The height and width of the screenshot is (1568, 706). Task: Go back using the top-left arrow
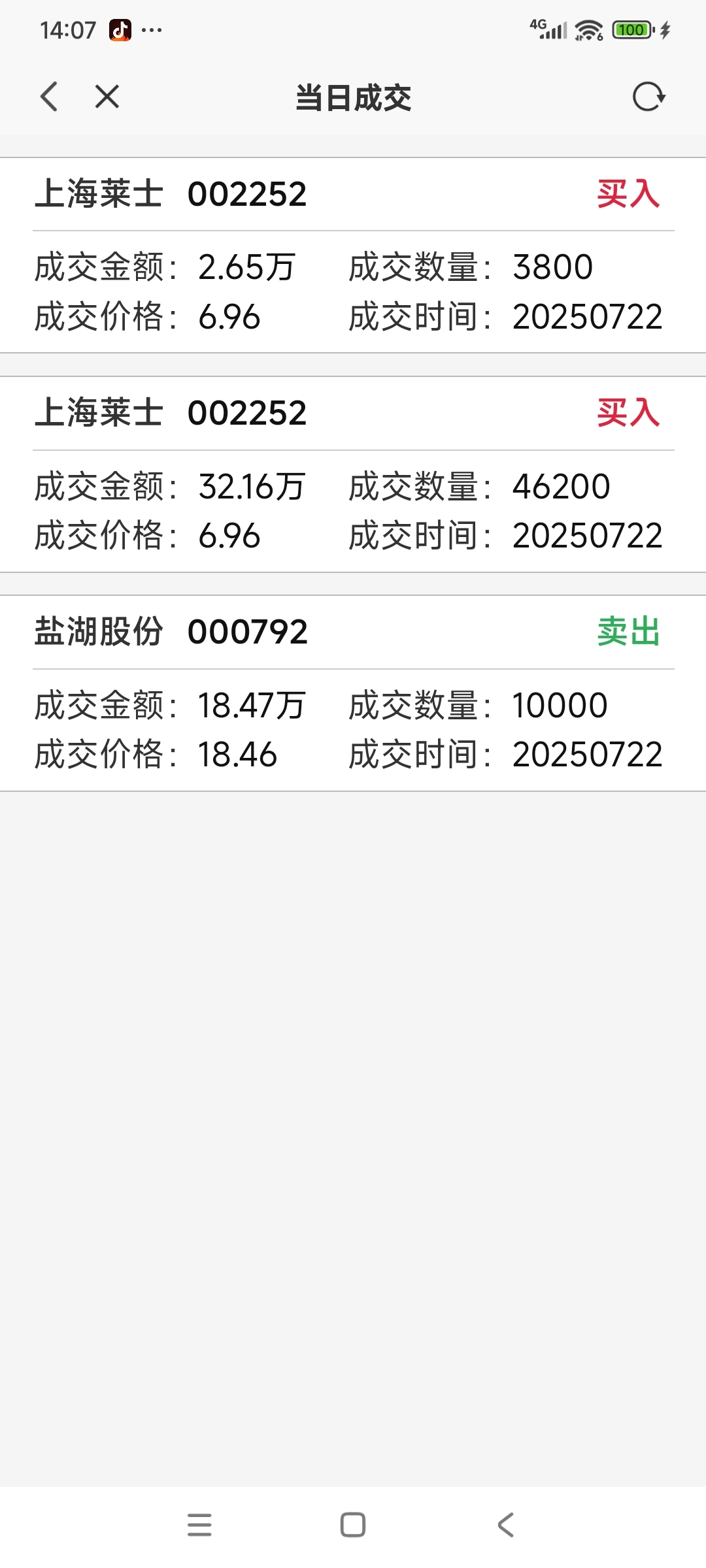pos(49,97)
